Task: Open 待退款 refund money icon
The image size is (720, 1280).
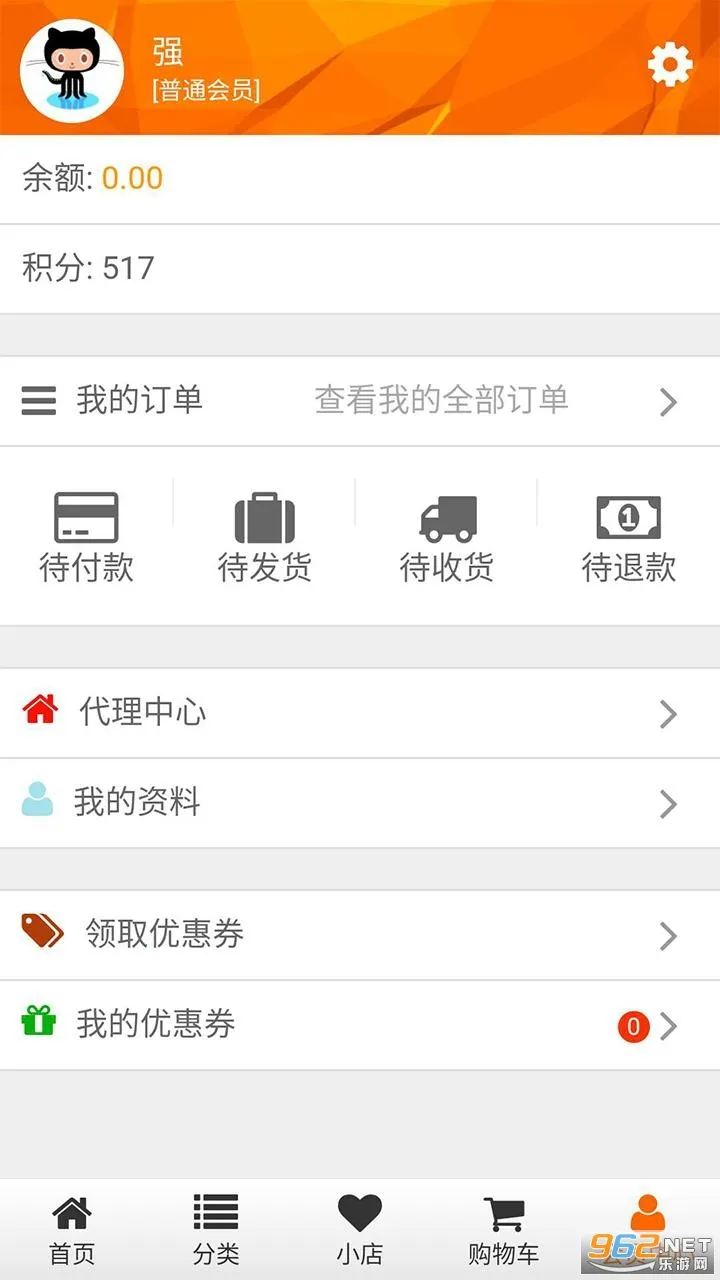Action: click(x=628, y=515)
